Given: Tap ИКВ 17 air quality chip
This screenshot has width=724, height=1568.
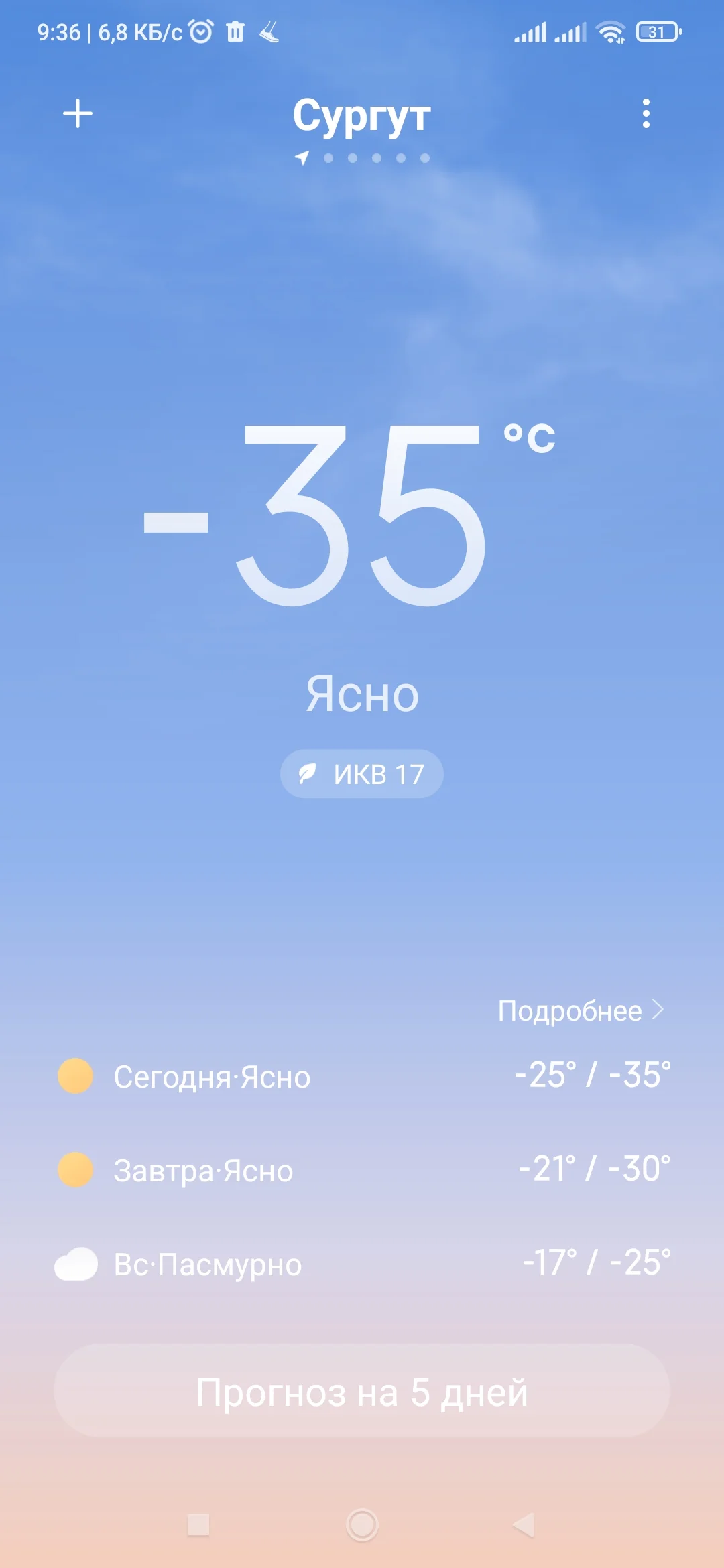Looking at the screenshot, I should click(361, 774).
